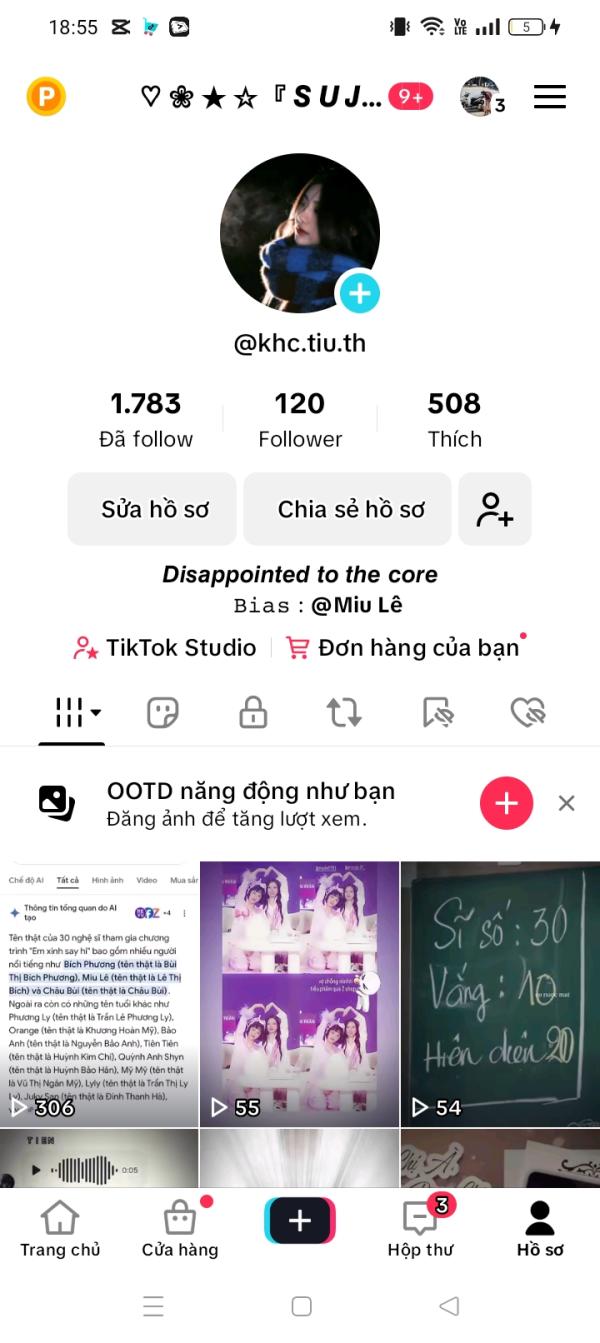The image size is (600, 1343).
Task: Open the hamburger menu
Action: tap(550, 97)
